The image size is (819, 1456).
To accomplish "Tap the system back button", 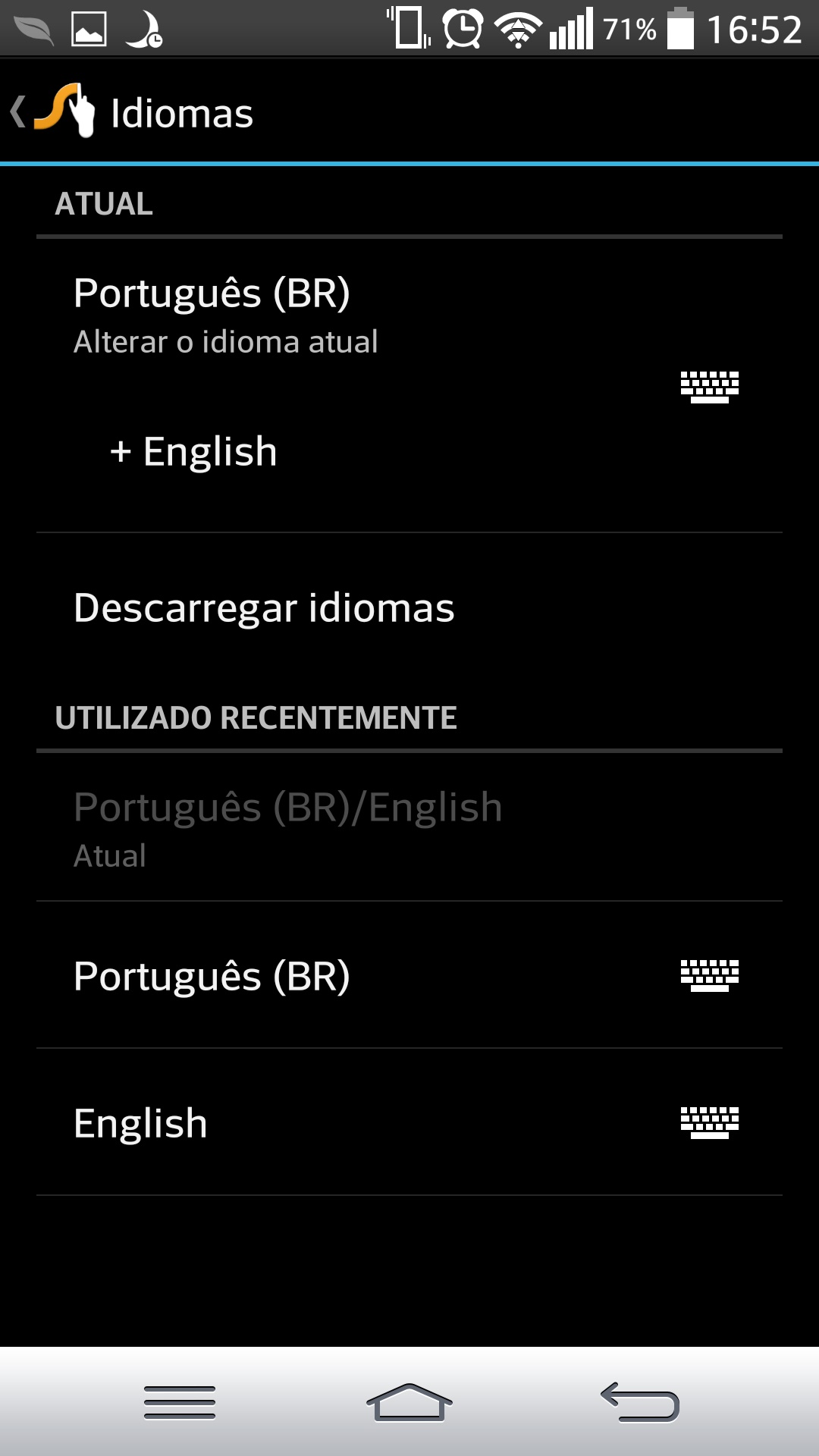I will pos(640,1402).
